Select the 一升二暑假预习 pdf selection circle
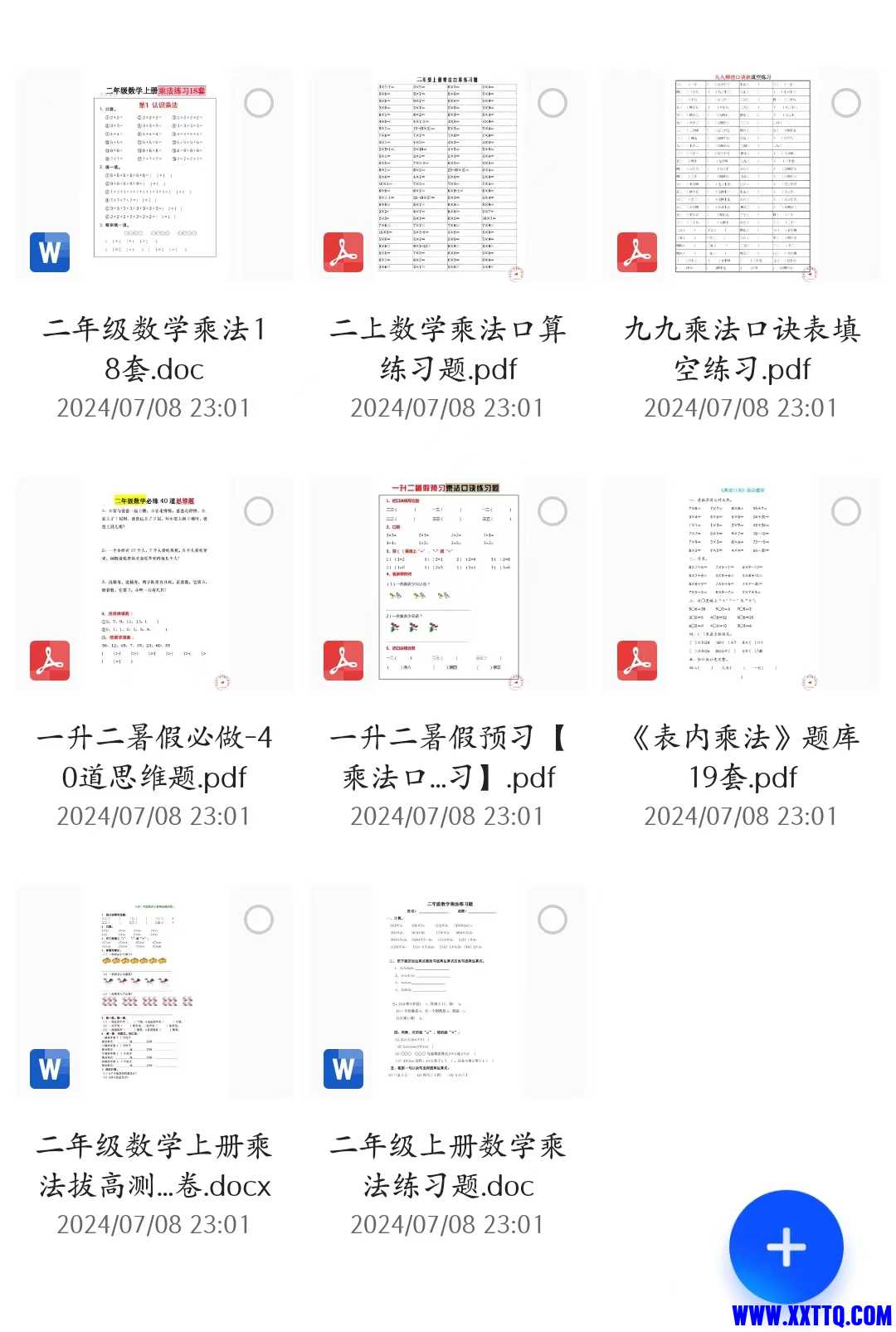Image resolution: width=896 pixels, height=1332 pixels. click(553, 511)
